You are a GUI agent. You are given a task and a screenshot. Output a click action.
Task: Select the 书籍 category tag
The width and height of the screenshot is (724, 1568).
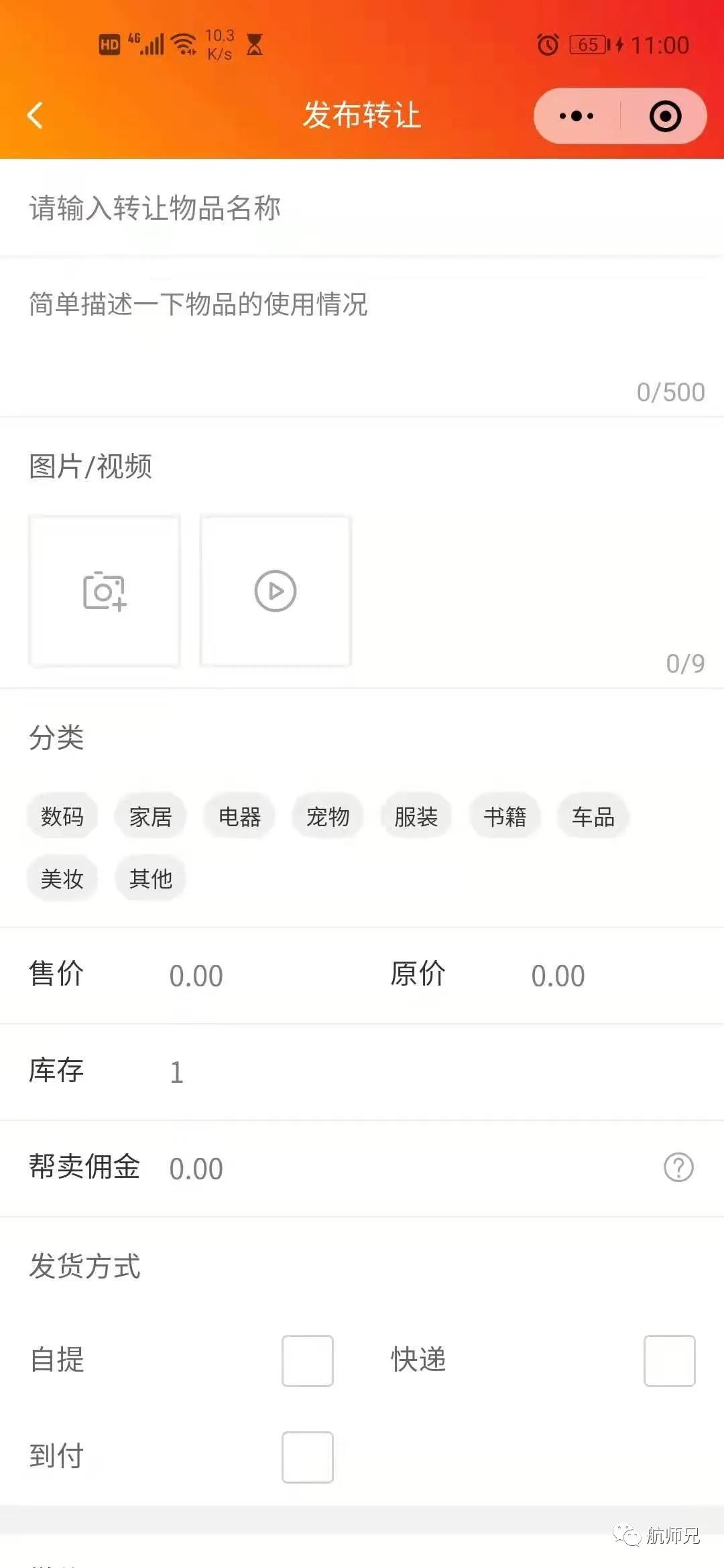click(x=504, y=815)
